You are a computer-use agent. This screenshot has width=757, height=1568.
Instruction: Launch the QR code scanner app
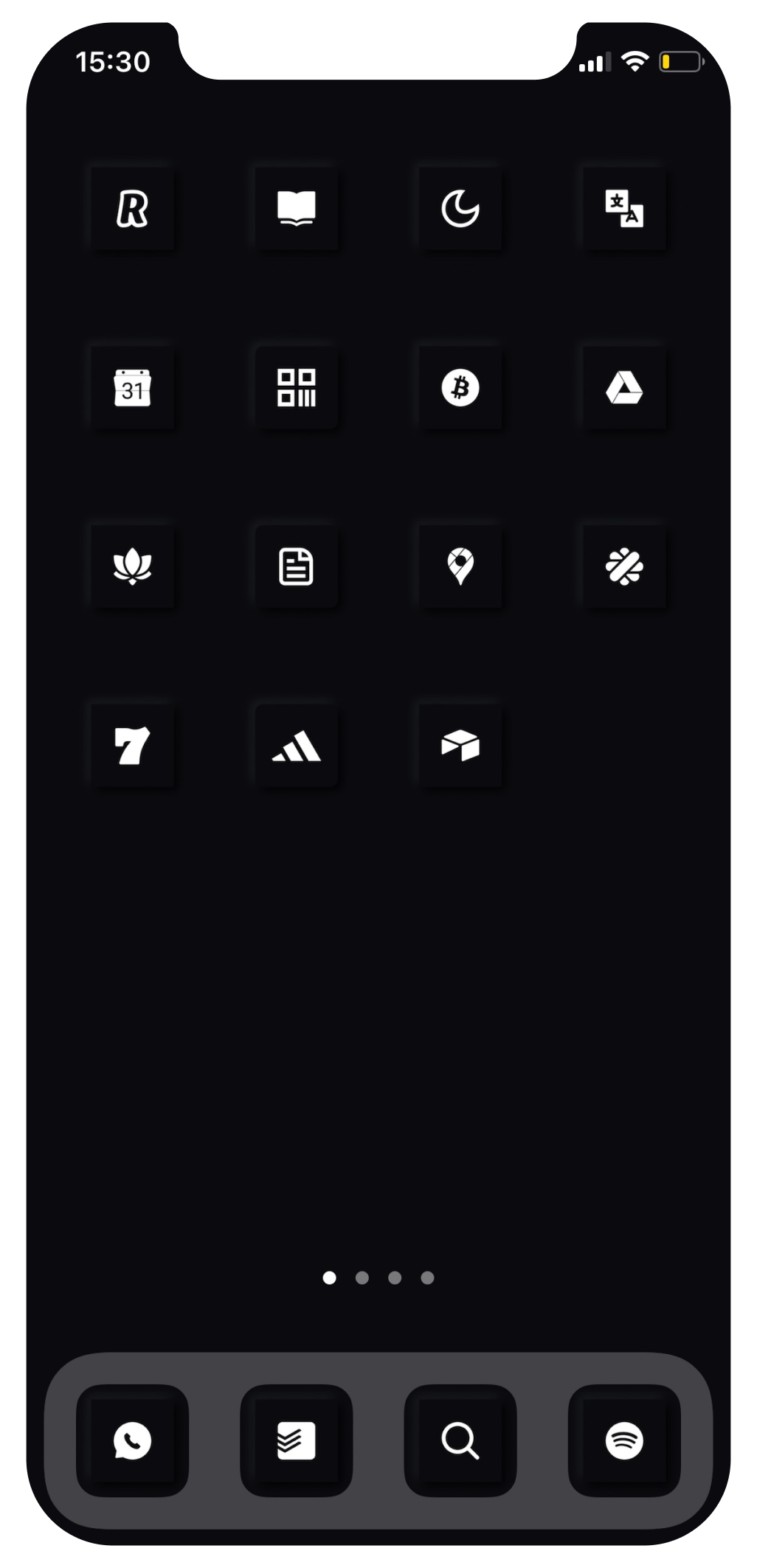click(x=297, y=389)
